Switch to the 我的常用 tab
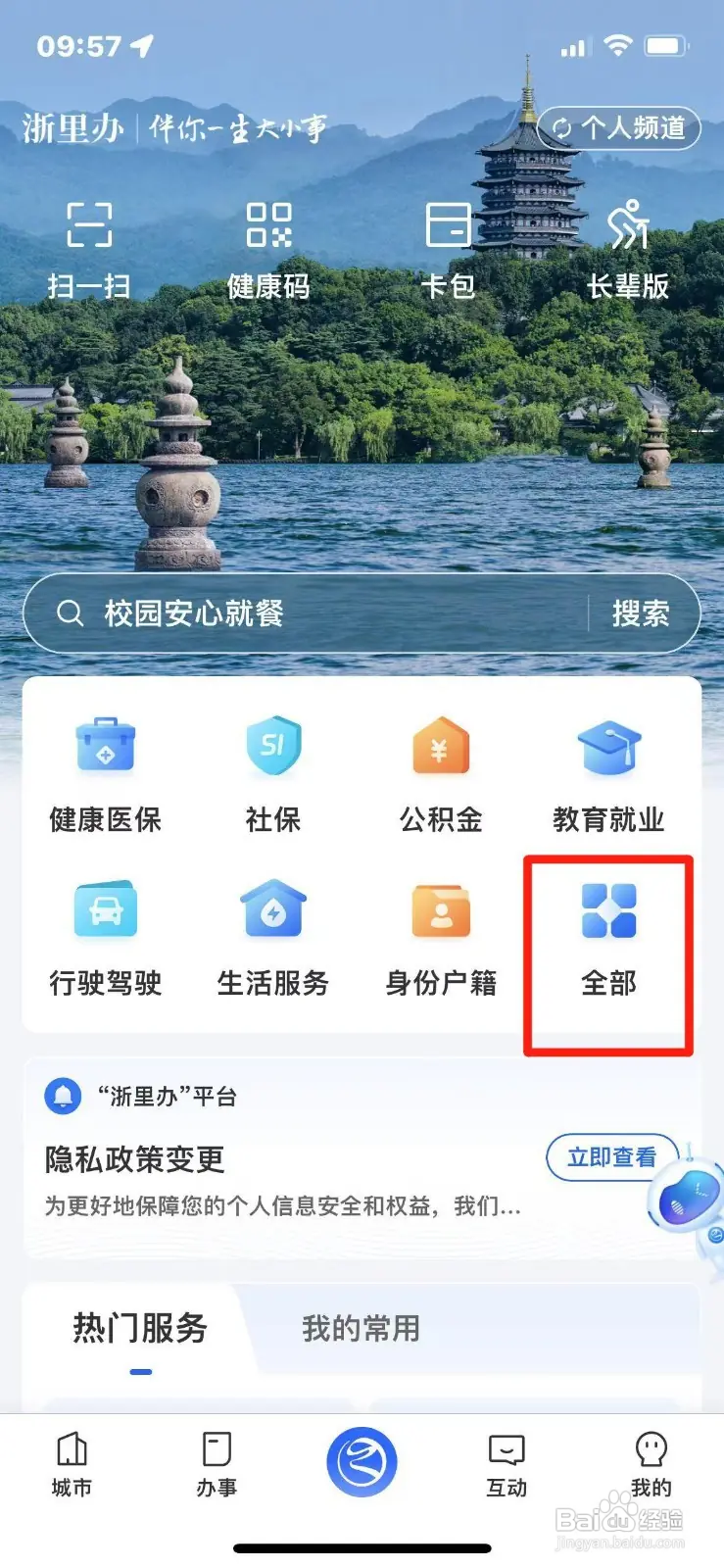This screenshot has height=1568, width=724. click(360, 1330)
